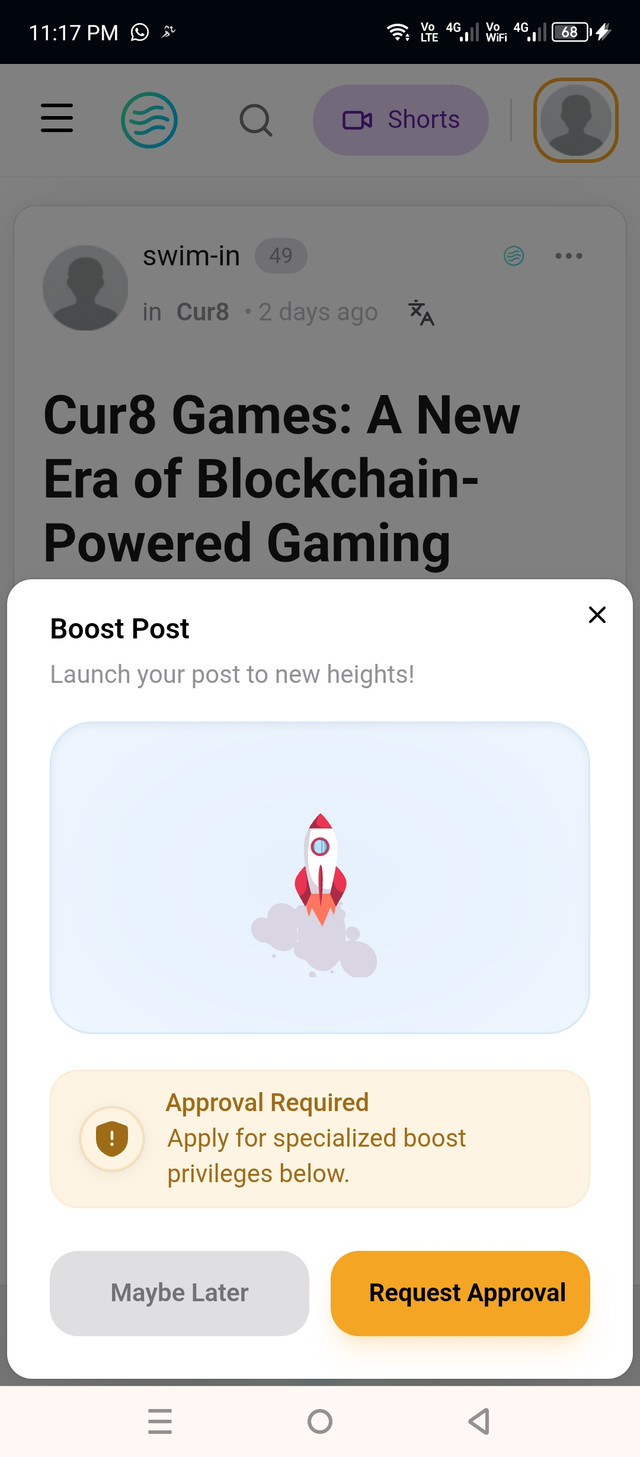Translate the post with the translate icon

point(422,312)
